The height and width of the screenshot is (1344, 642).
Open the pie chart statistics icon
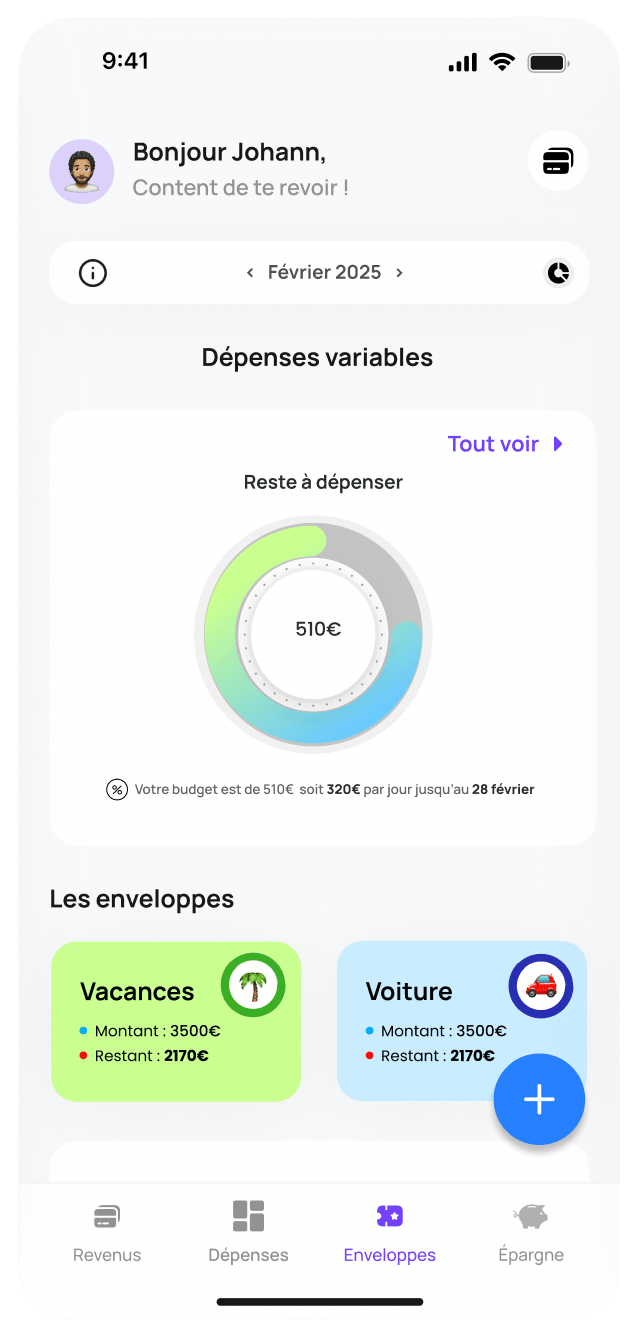pos(558,273)
